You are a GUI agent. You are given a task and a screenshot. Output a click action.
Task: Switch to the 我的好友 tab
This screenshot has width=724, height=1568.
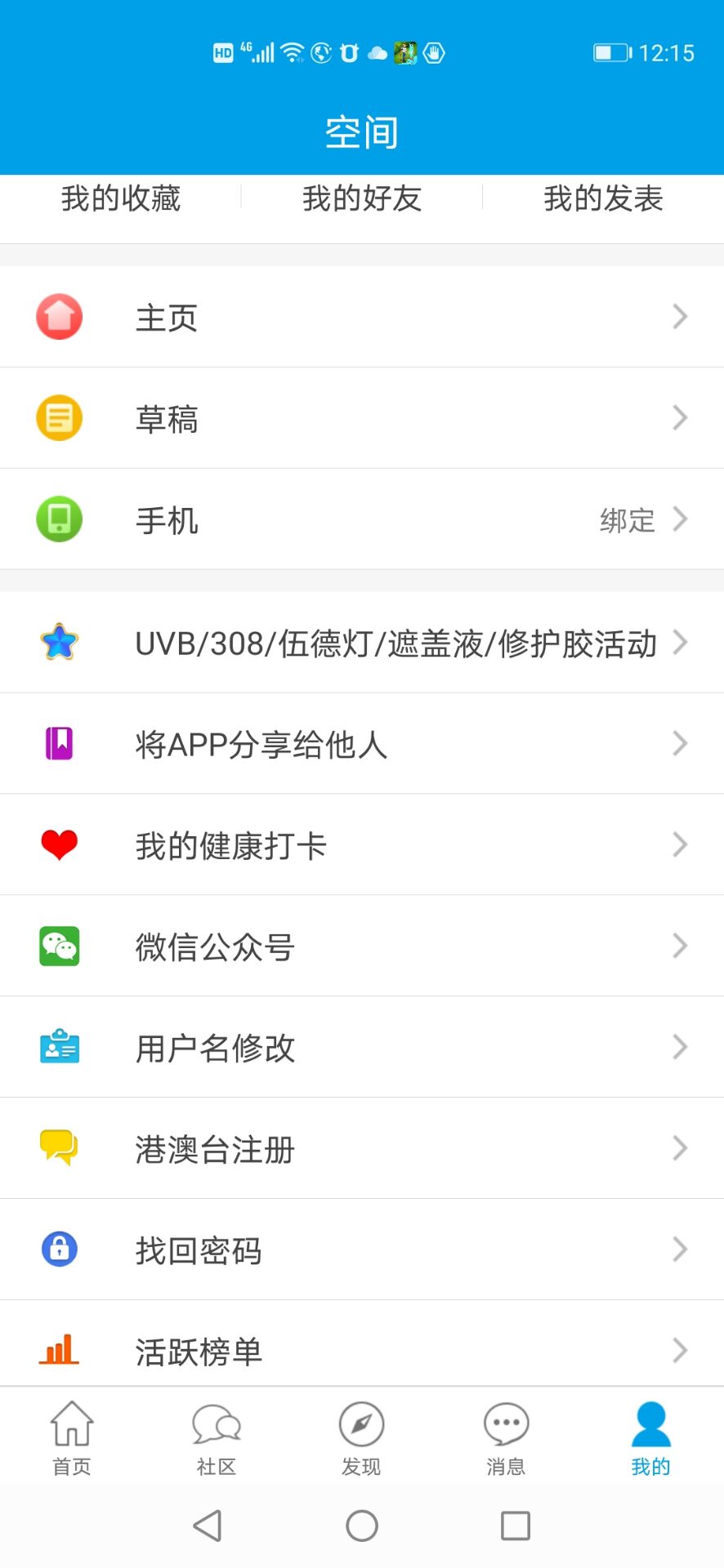(362, 198)
